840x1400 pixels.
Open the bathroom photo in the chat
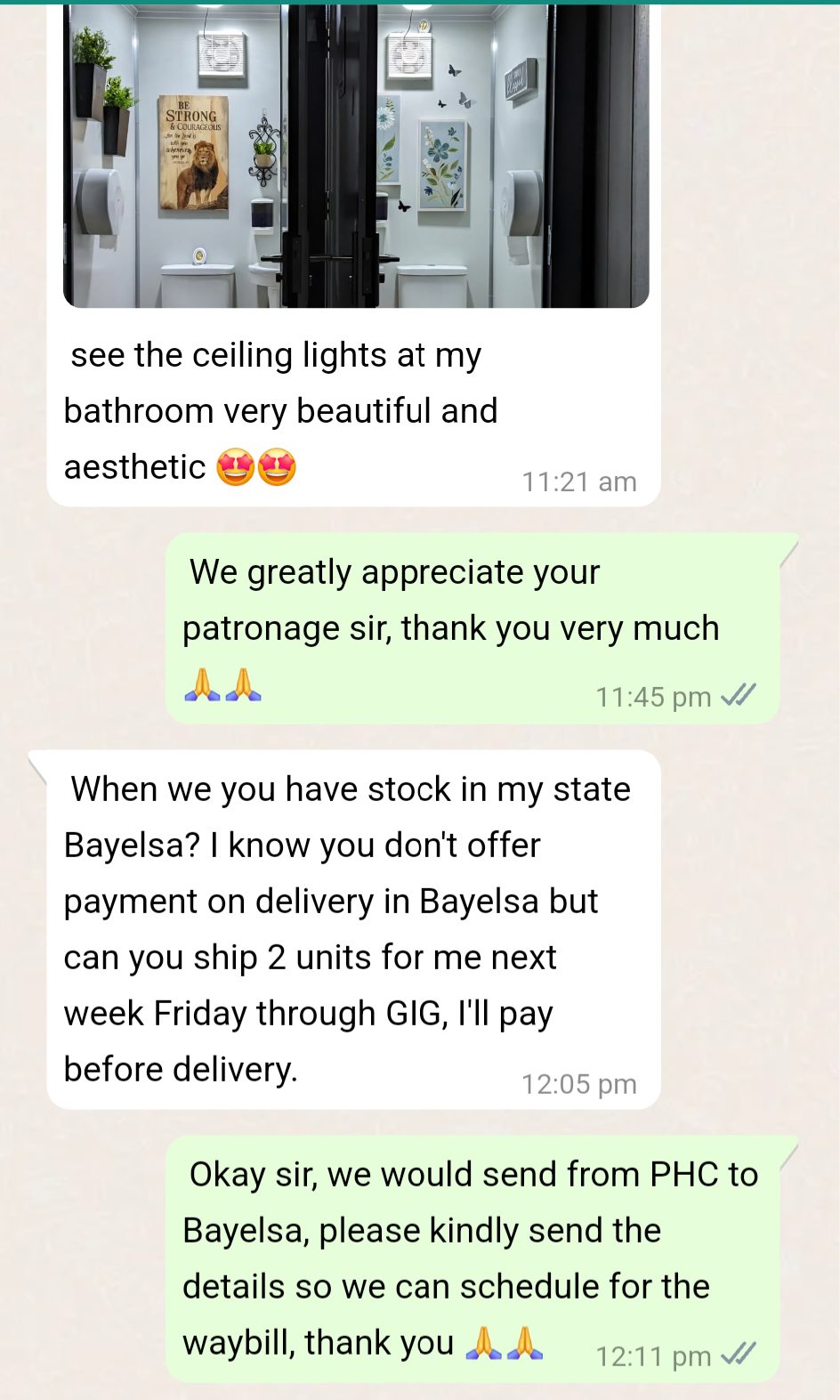pyautogui.click(x=356, y=156)
